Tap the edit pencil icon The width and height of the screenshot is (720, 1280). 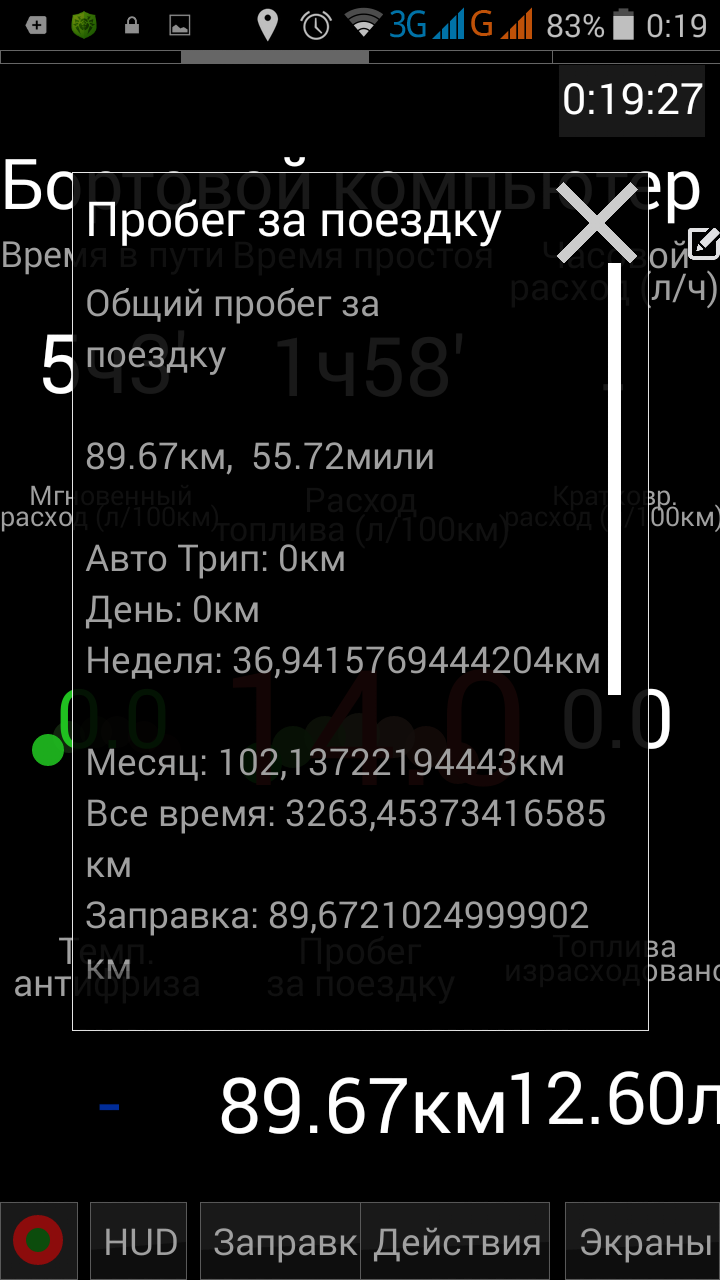tap(704, 243)
